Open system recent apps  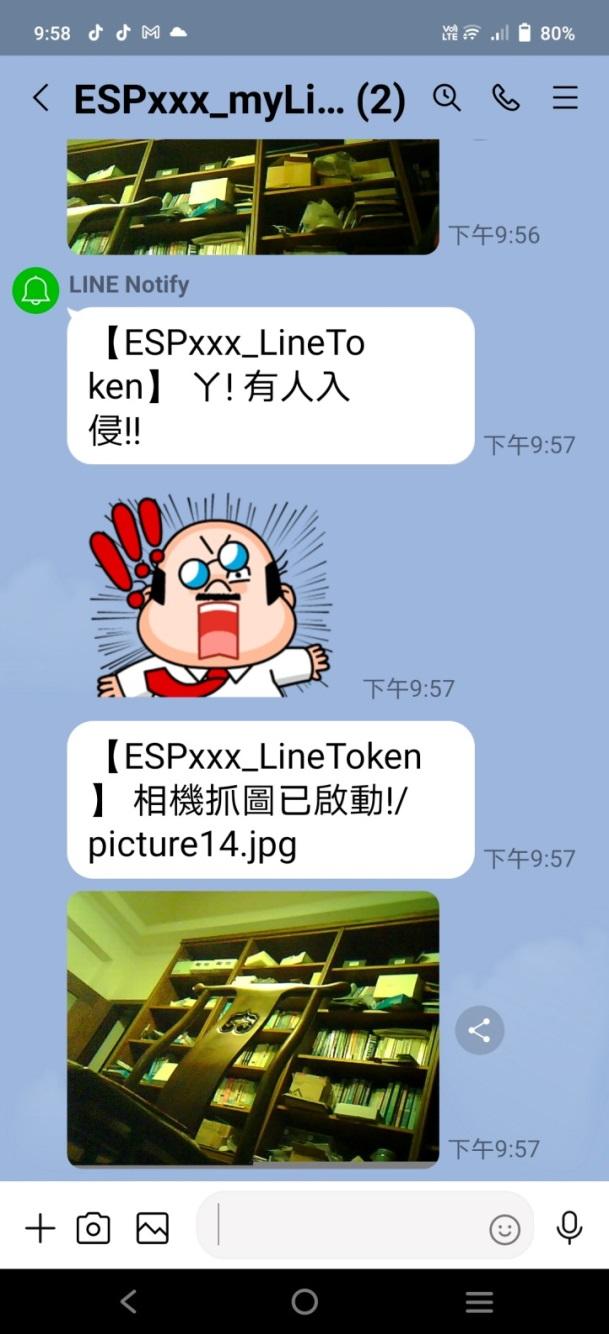click(x=479, y=1301)
